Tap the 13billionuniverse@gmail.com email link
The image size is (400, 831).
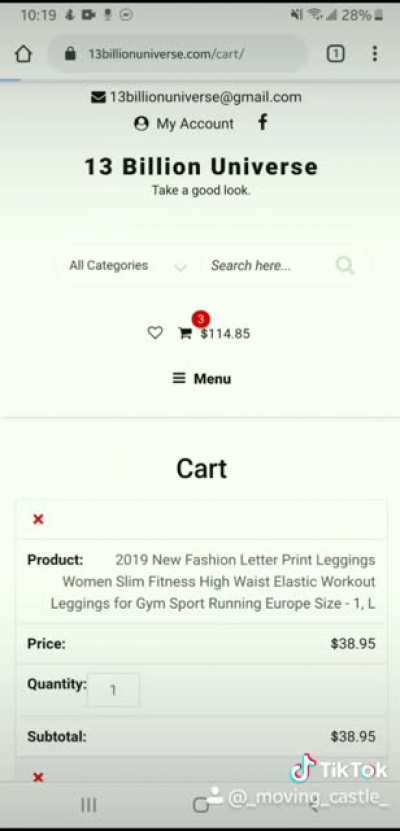(197, 97)
